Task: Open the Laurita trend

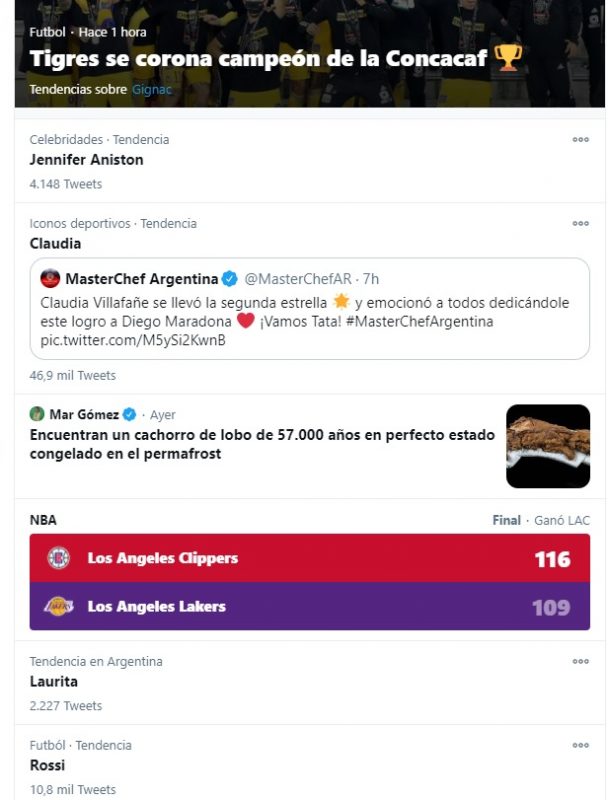Action: (x=54, y=682)
